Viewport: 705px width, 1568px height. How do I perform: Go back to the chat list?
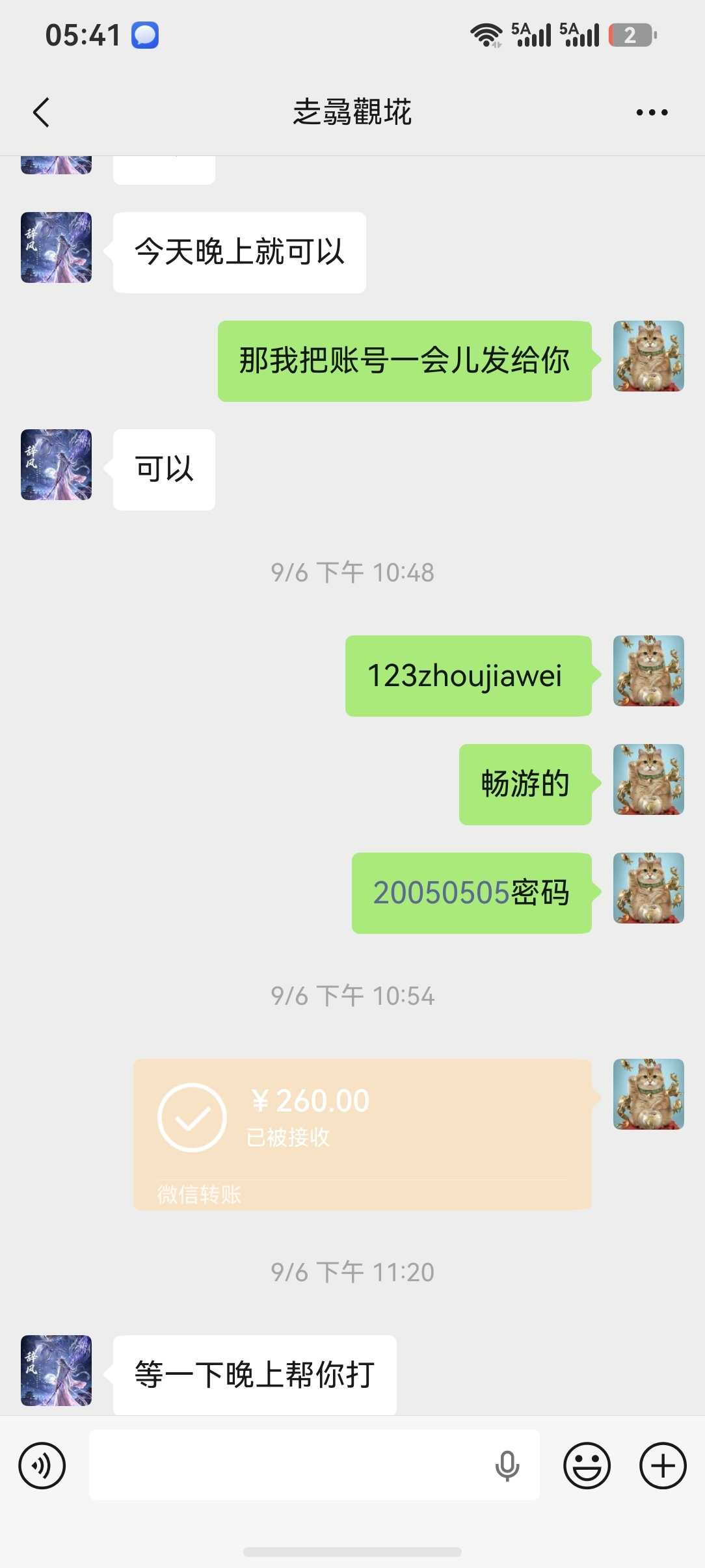click(41, 113)
